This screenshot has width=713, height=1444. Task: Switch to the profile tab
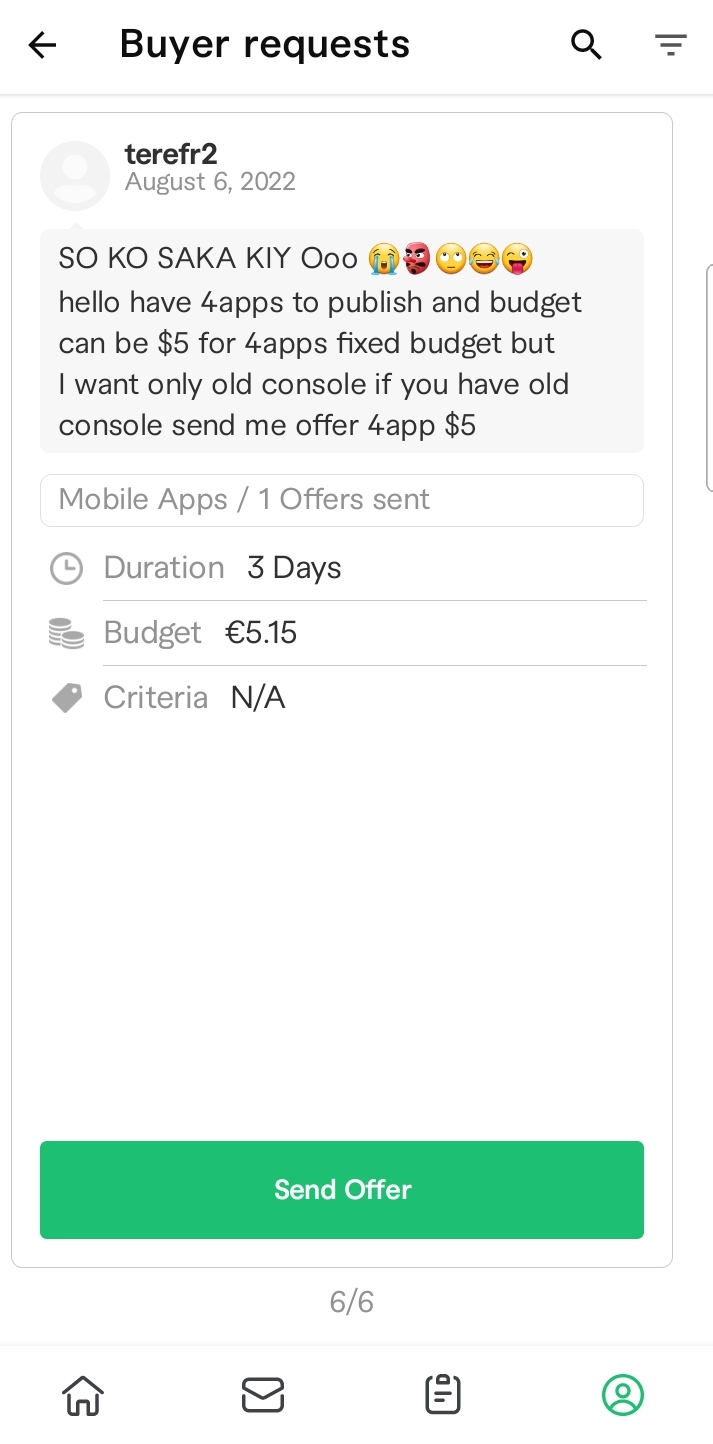623,1394
